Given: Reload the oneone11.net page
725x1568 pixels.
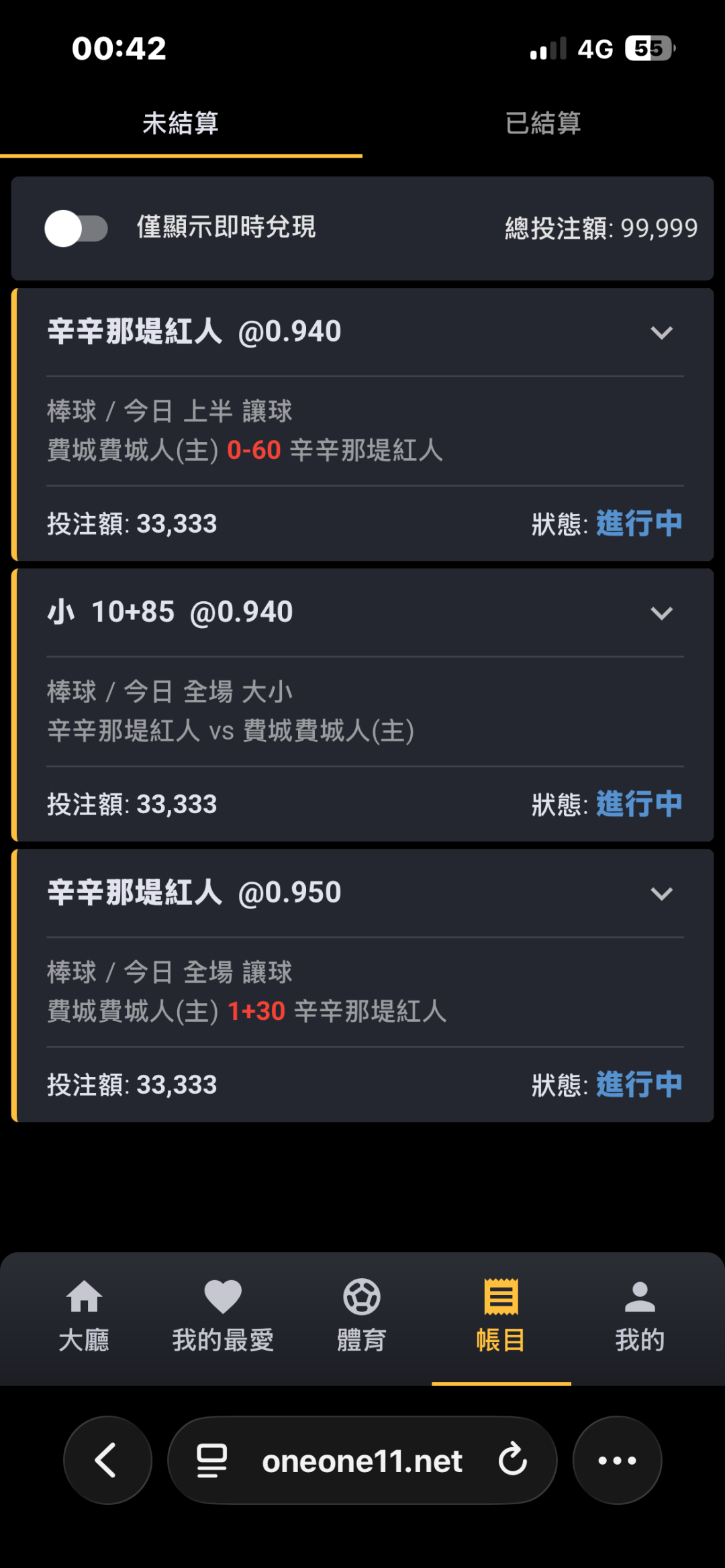Looking at the screenshot, I should pos(513,1460).
